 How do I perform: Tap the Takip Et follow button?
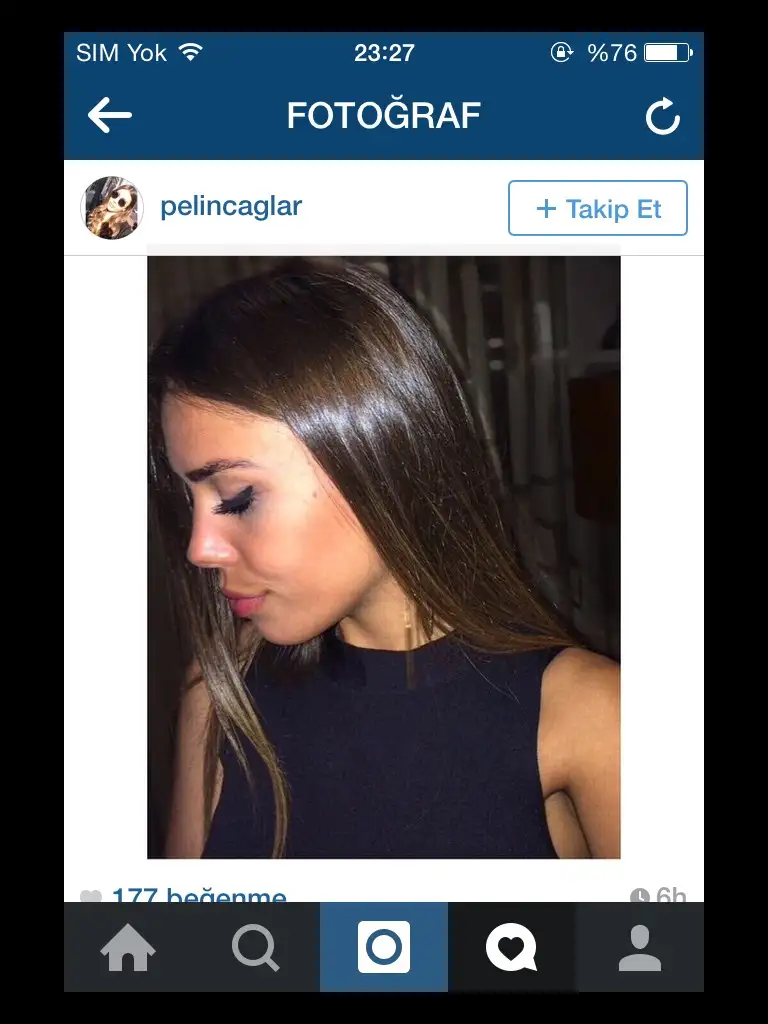(x=598, y=208)
